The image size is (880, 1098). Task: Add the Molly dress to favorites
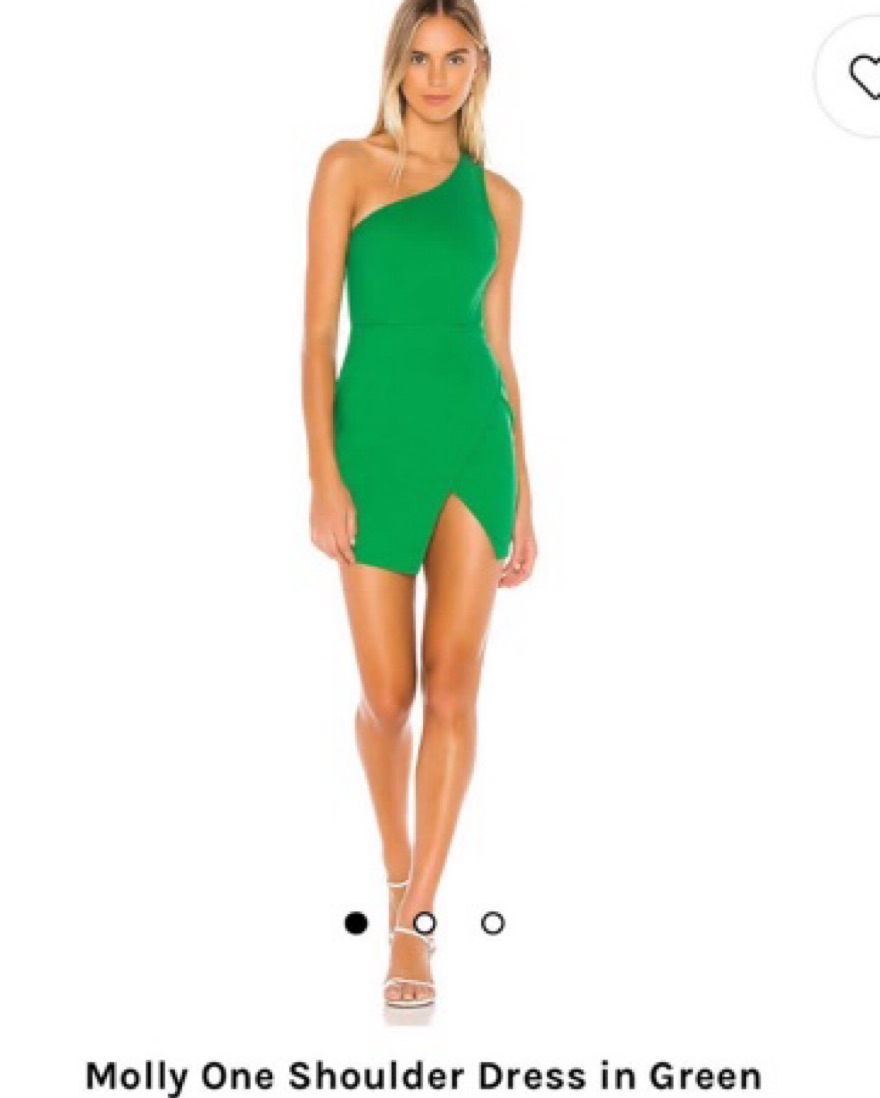[x=861, y=76]
